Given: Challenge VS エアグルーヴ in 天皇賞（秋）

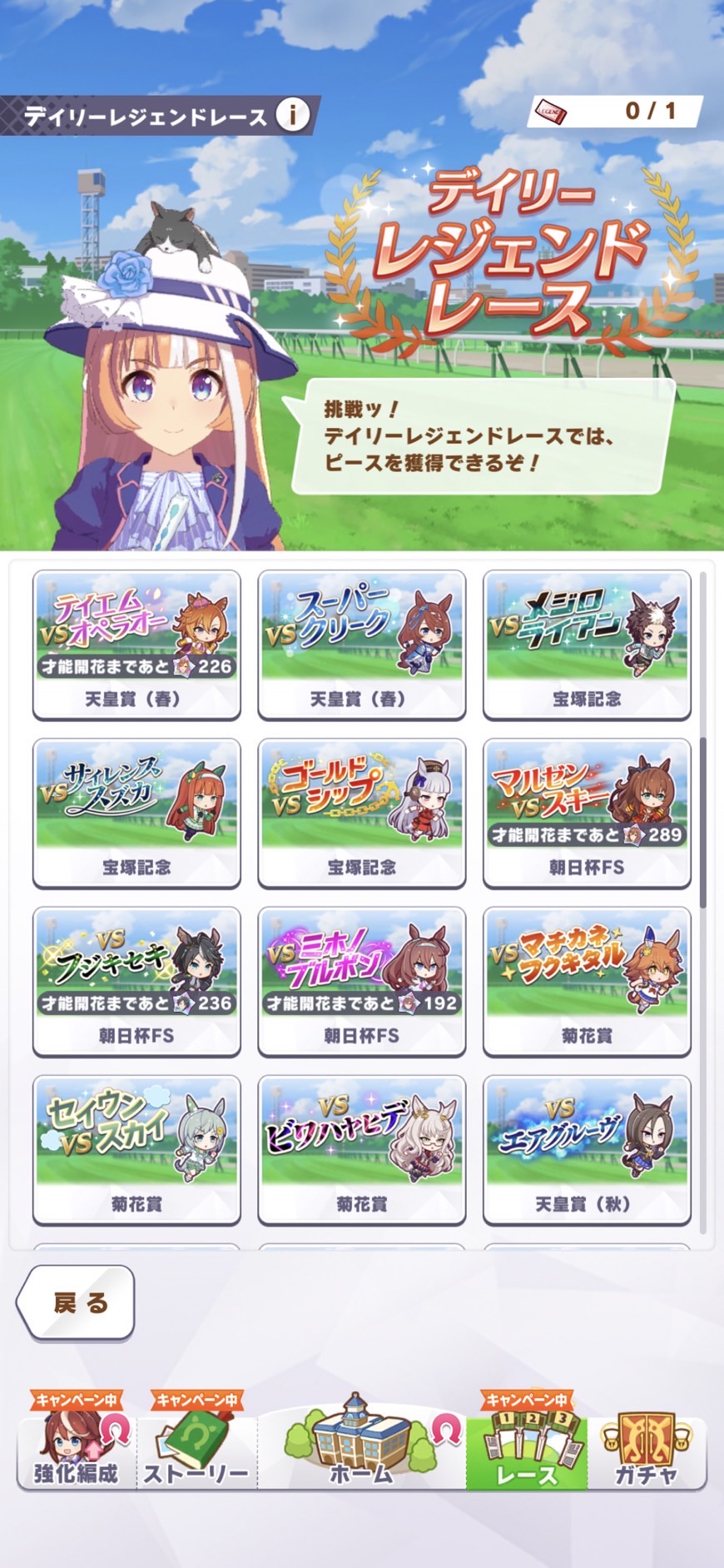Looking at the screenshot, I should pyautogui.click(x=587, y=1148).
